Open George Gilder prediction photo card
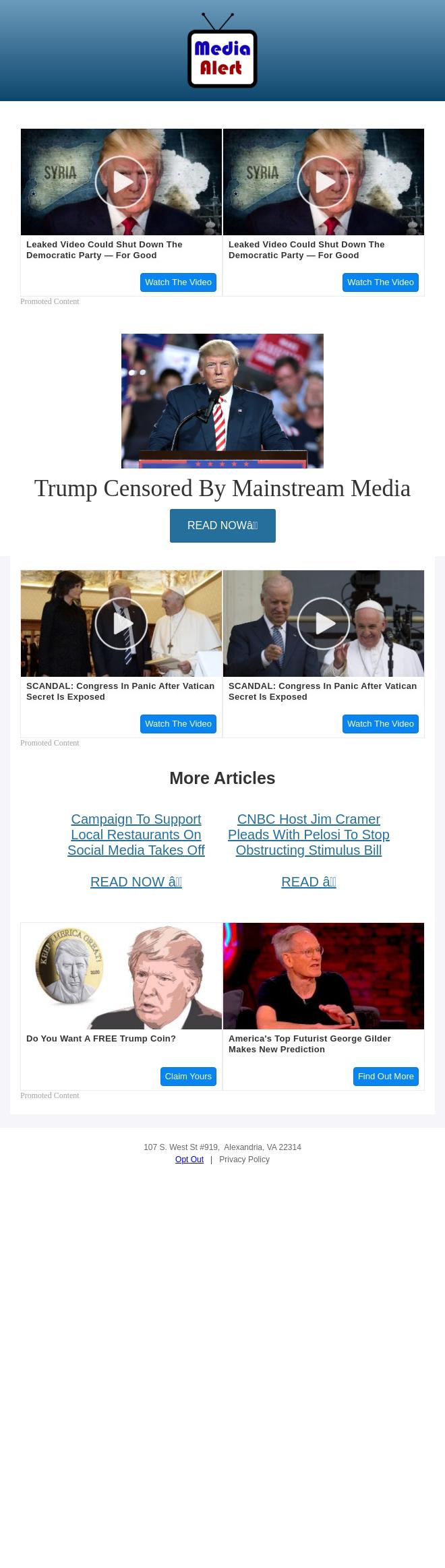Screen dimensions: 445x1568 click(x=324, y=975)
